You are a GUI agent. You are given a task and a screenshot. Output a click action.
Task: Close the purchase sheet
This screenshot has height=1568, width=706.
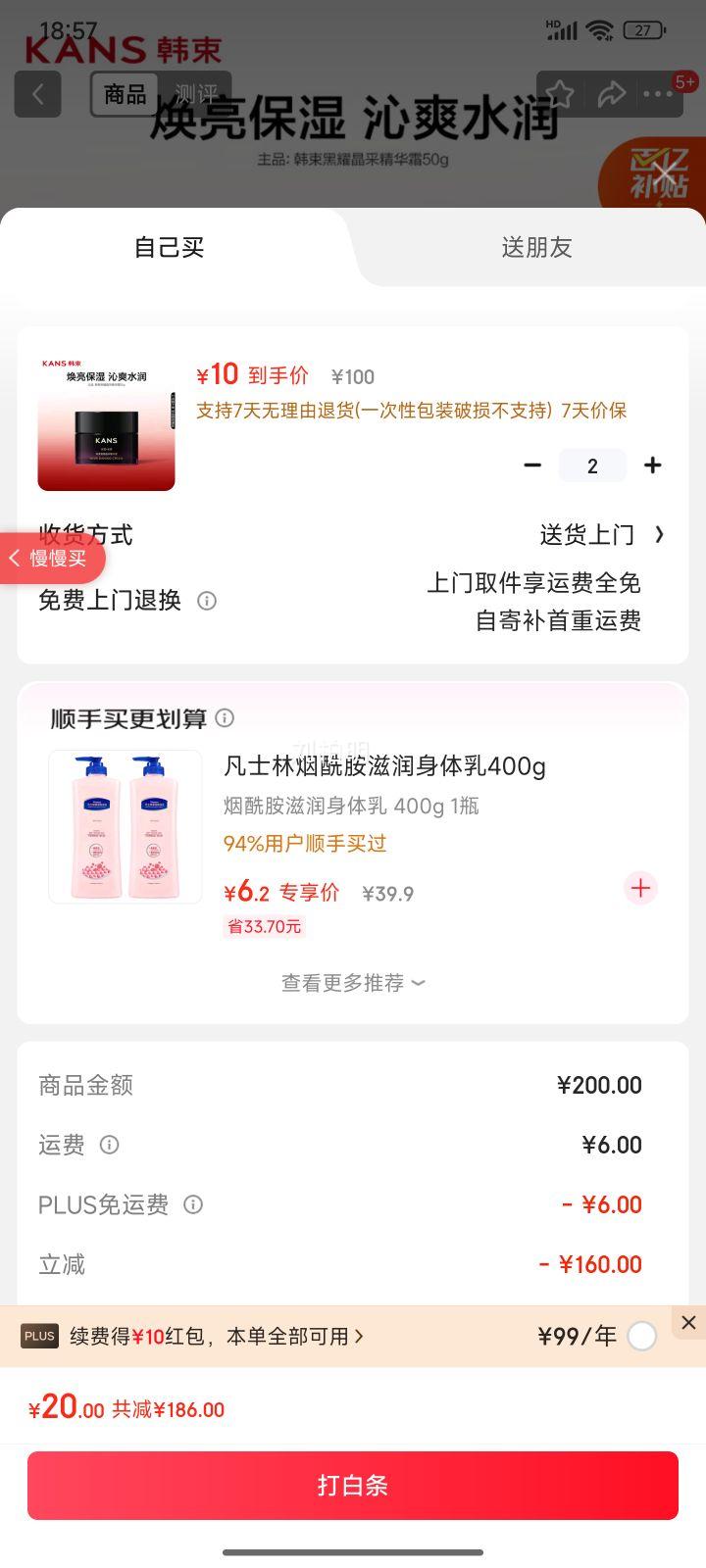click(x=665, y=175)
